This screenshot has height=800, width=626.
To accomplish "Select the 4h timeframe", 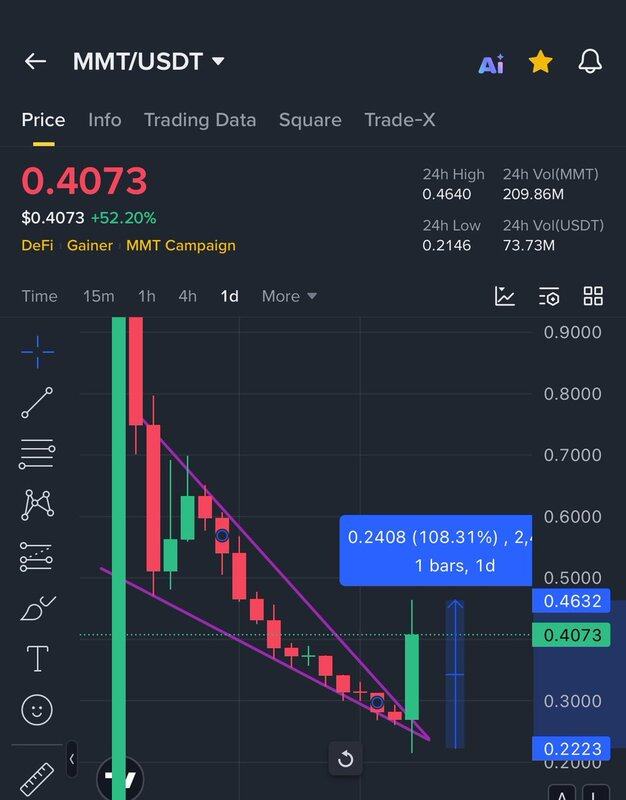I will 187,296.
